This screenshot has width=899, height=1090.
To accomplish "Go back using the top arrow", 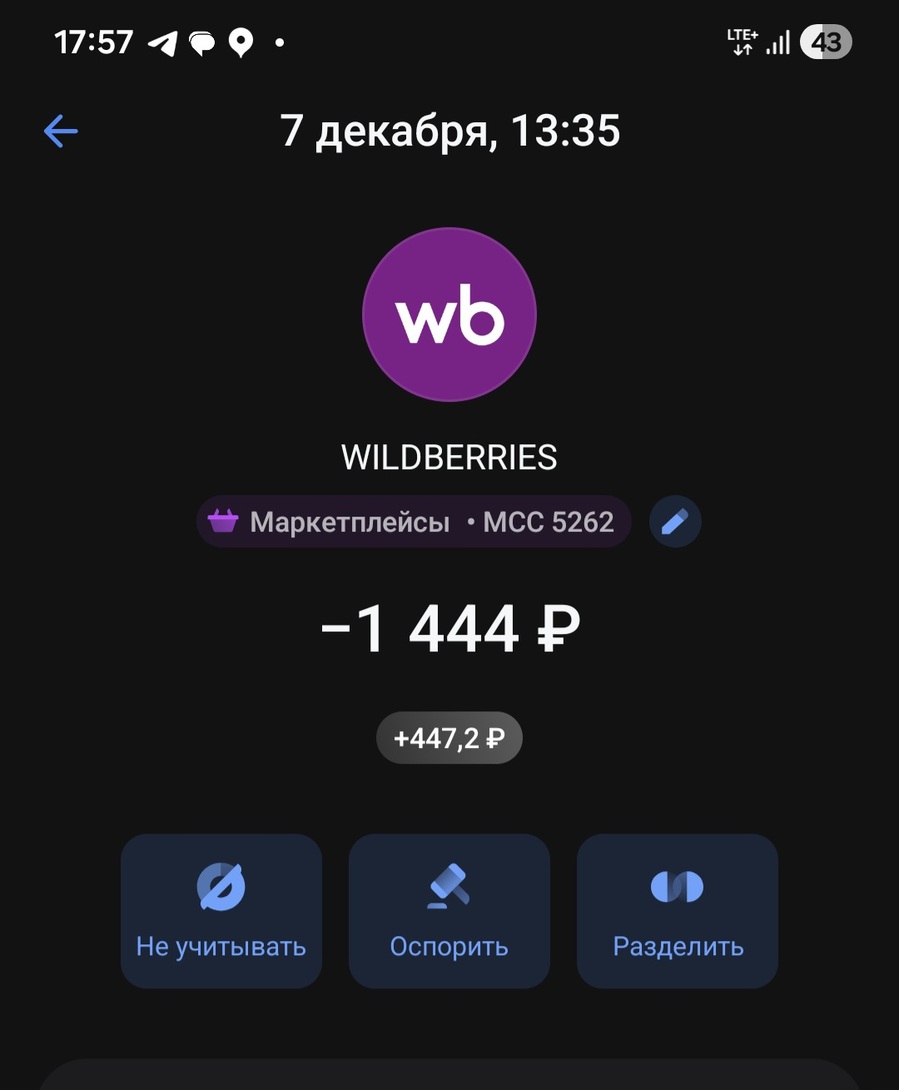I will pyautogui.click(x=61, y=131).
